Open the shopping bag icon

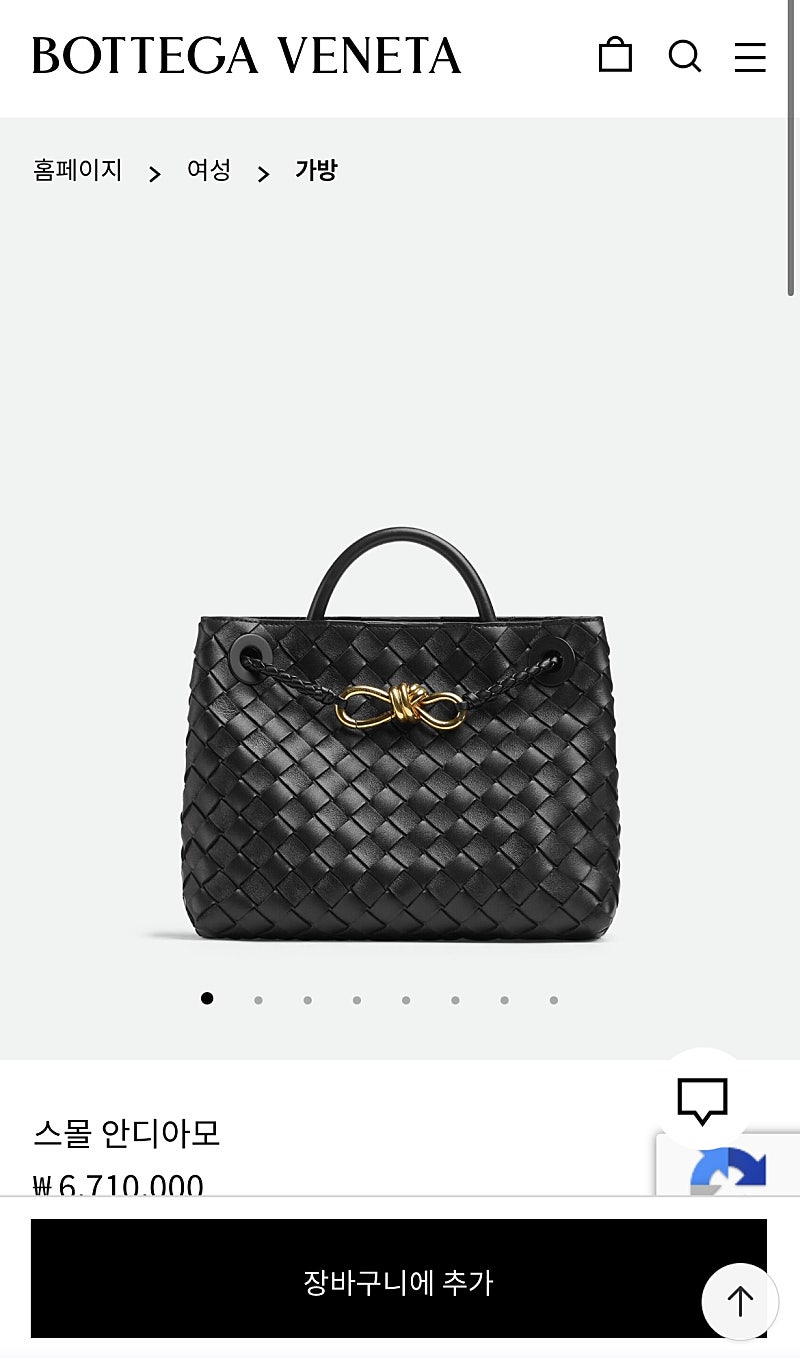[615, 55]
